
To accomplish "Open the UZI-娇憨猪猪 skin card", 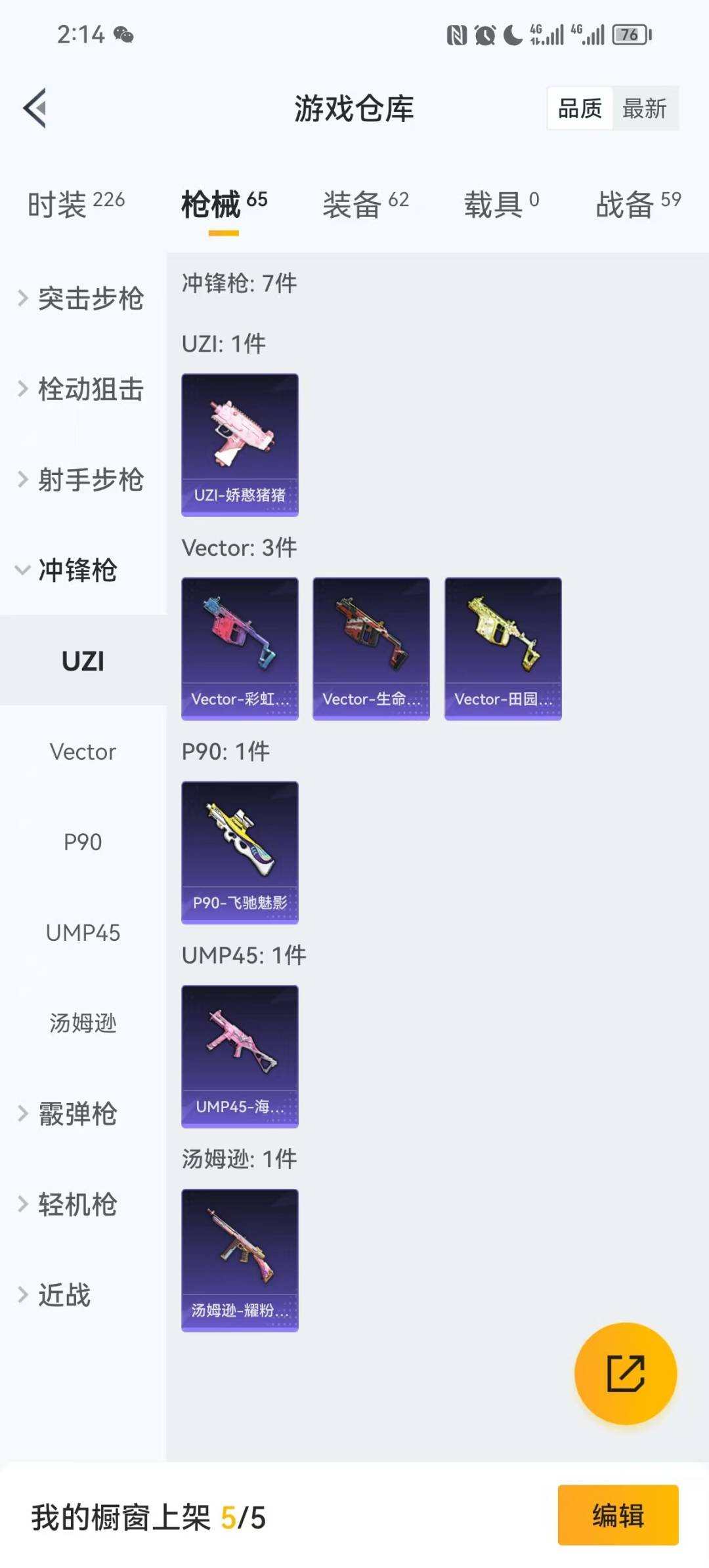I will pyautogui.click(x=240, y=443).
